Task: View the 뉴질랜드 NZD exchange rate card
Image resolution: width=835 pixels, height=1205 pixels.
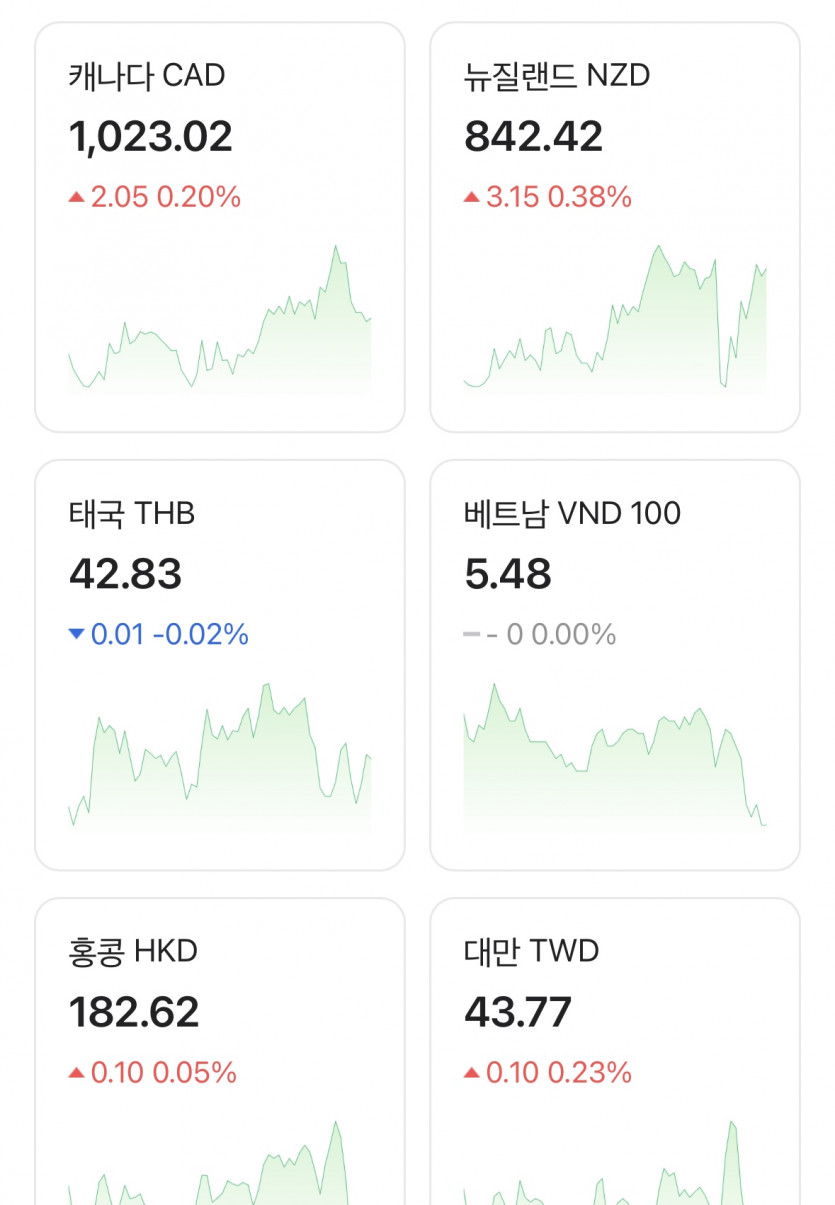Action: (x=614, y=228)
